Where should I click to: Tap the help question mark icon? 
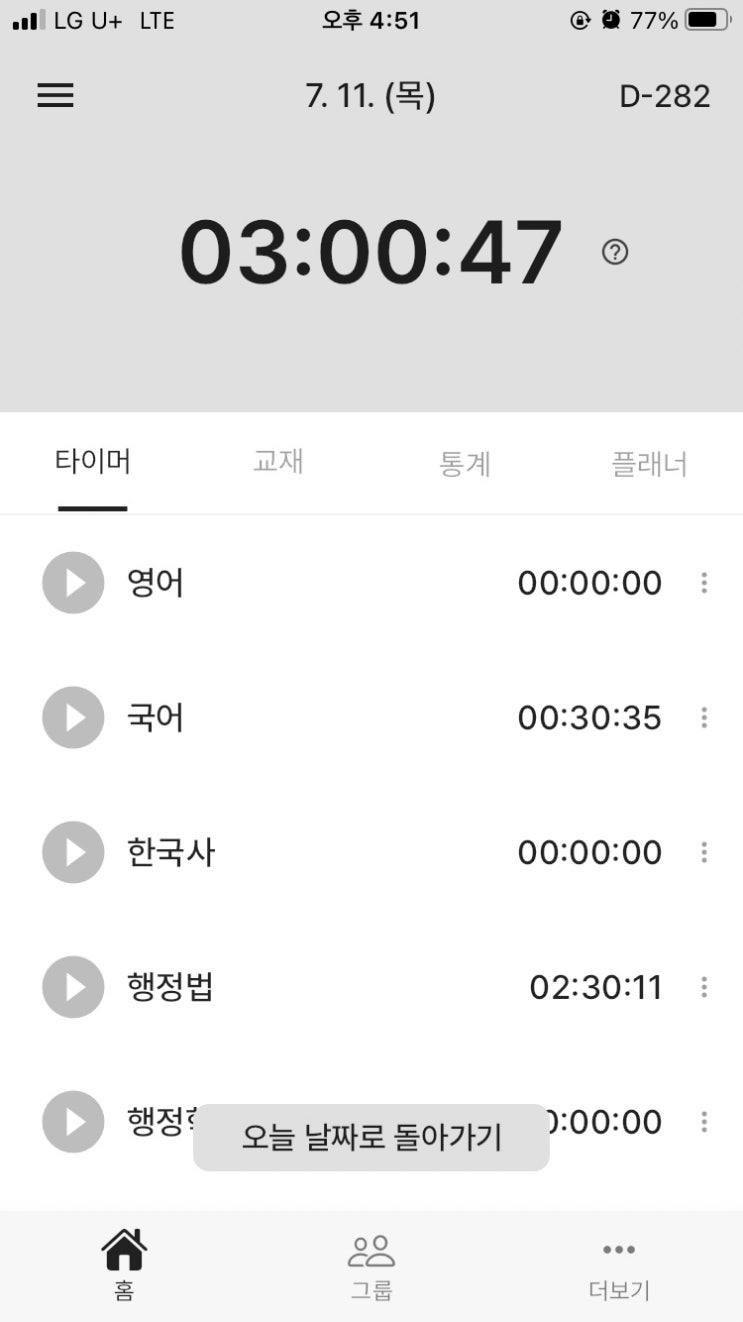pos(615,252)
